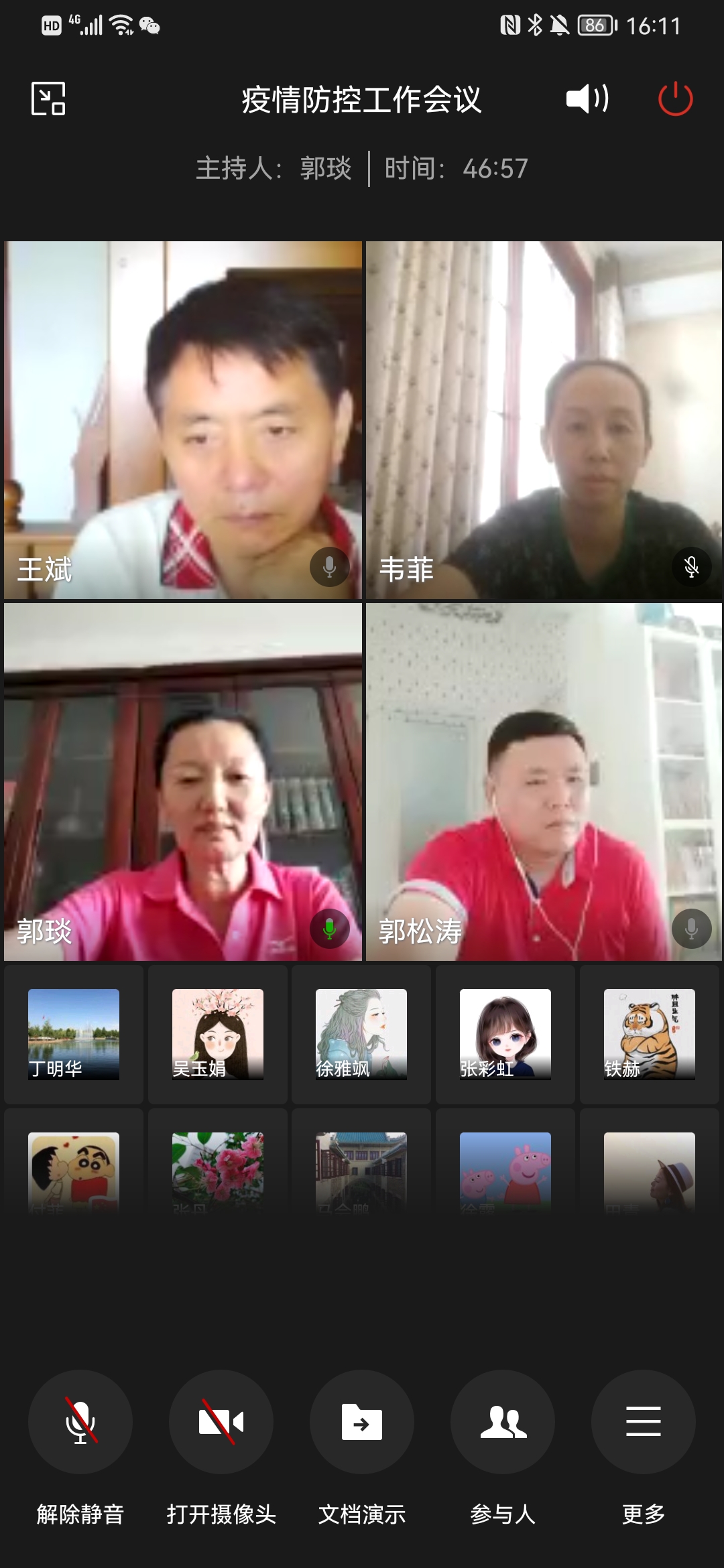Select 韦菲's video tile
This screenshot has width=724, height=1568.
click(x=544, y=419)
